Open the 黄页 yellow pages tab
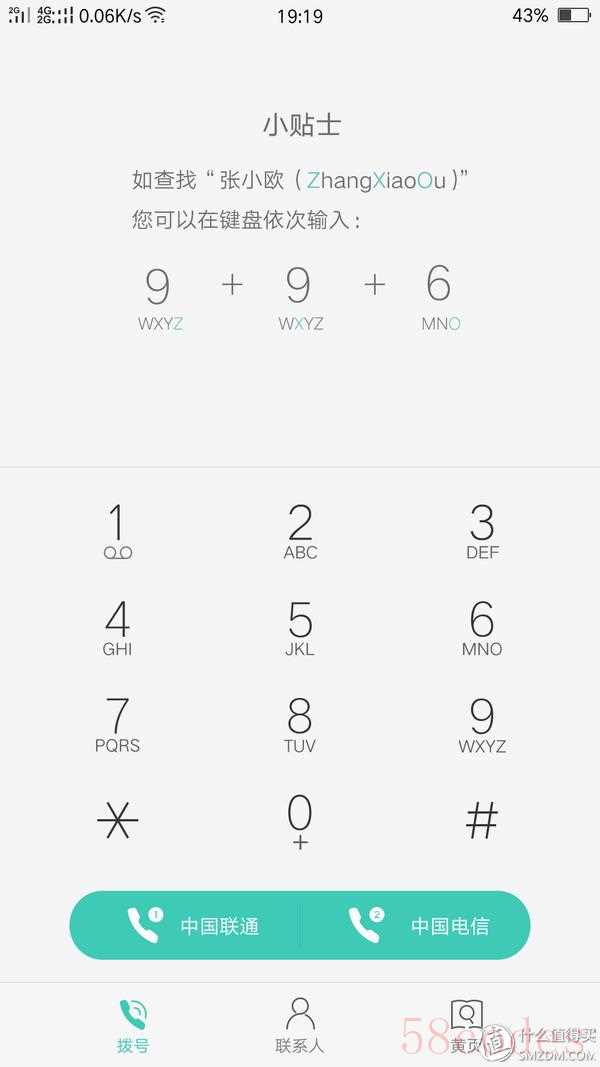Viewport: 600px width, 1067px height. tap(466, 1025)
